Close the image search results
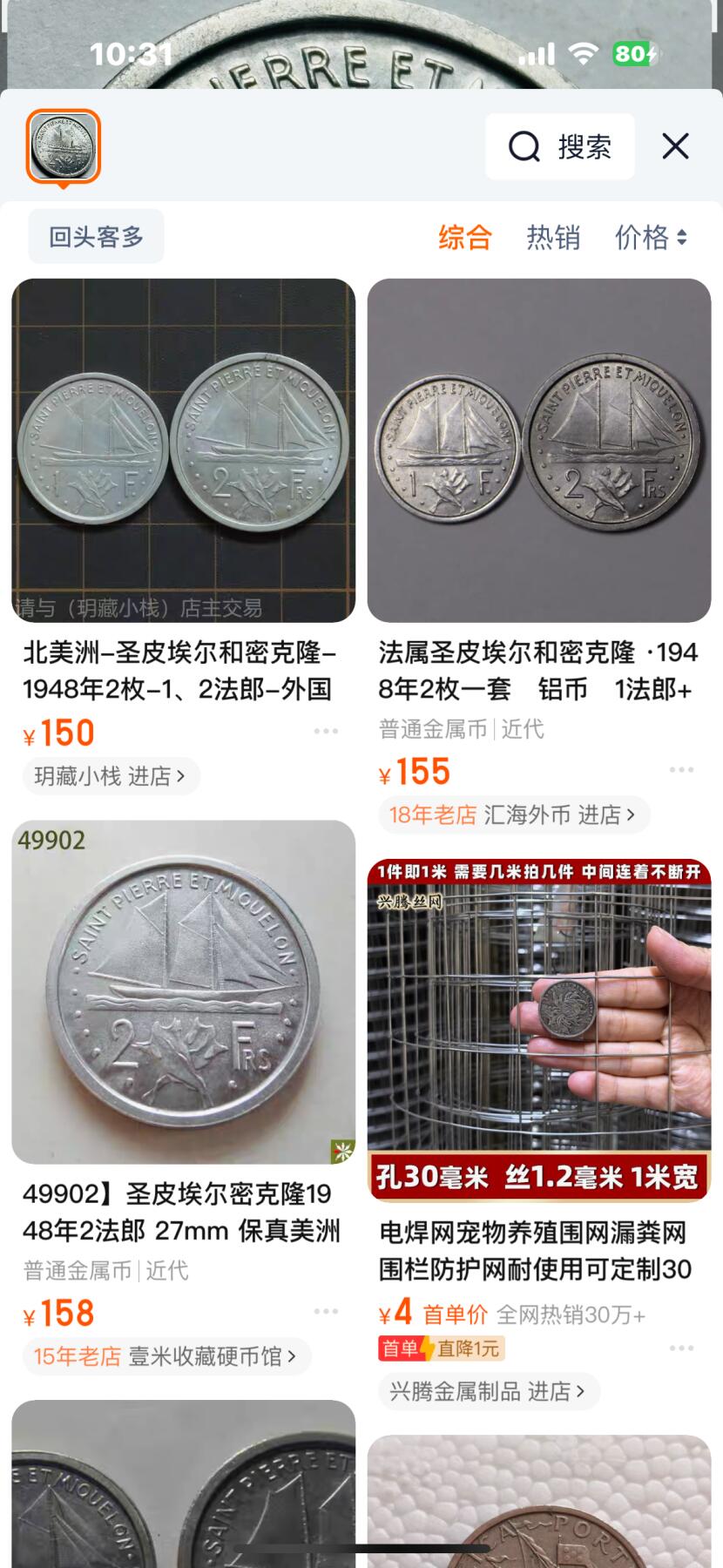 (675, 146)
